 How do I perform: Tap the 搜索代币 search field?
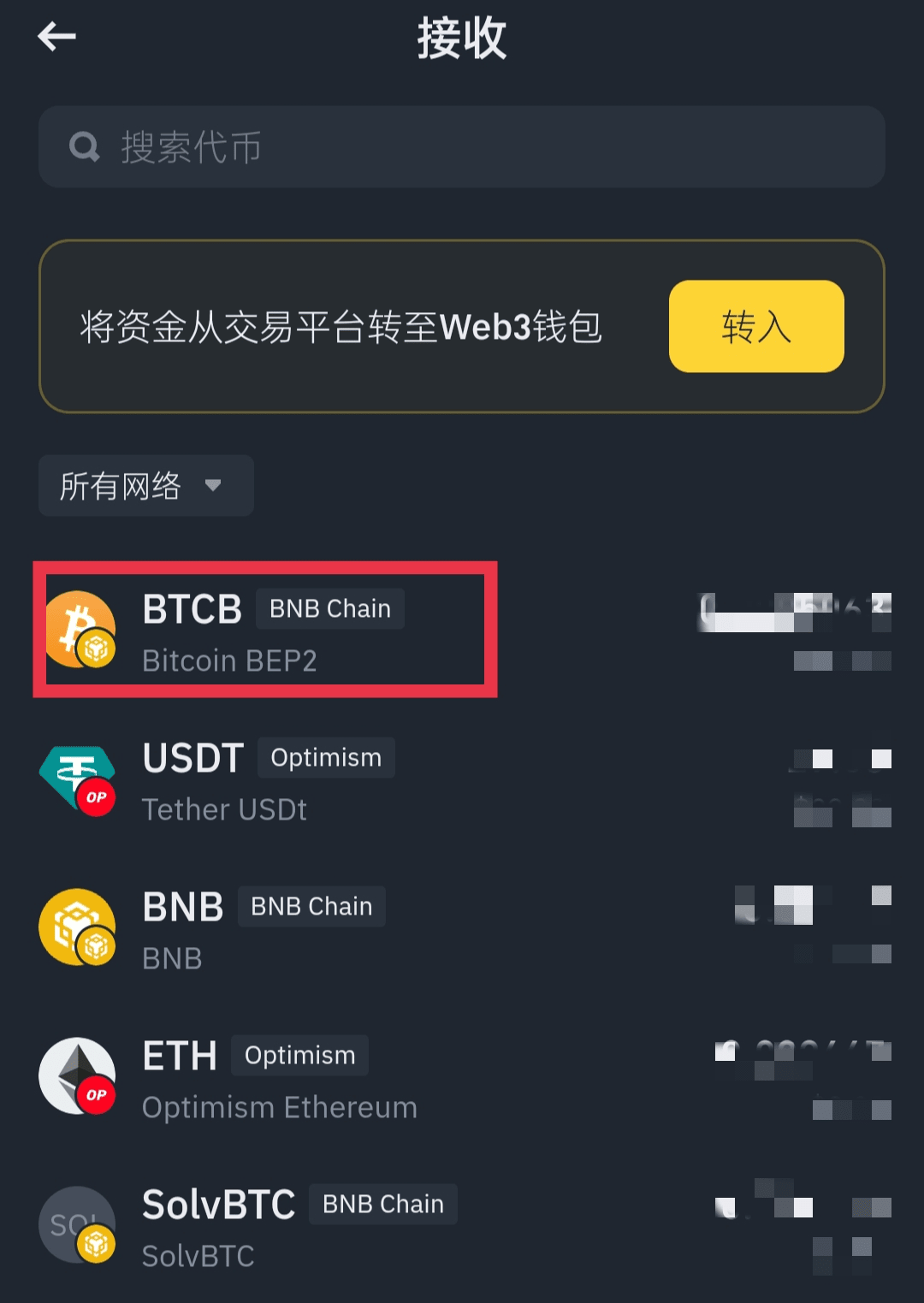click(x=462, y=147)
